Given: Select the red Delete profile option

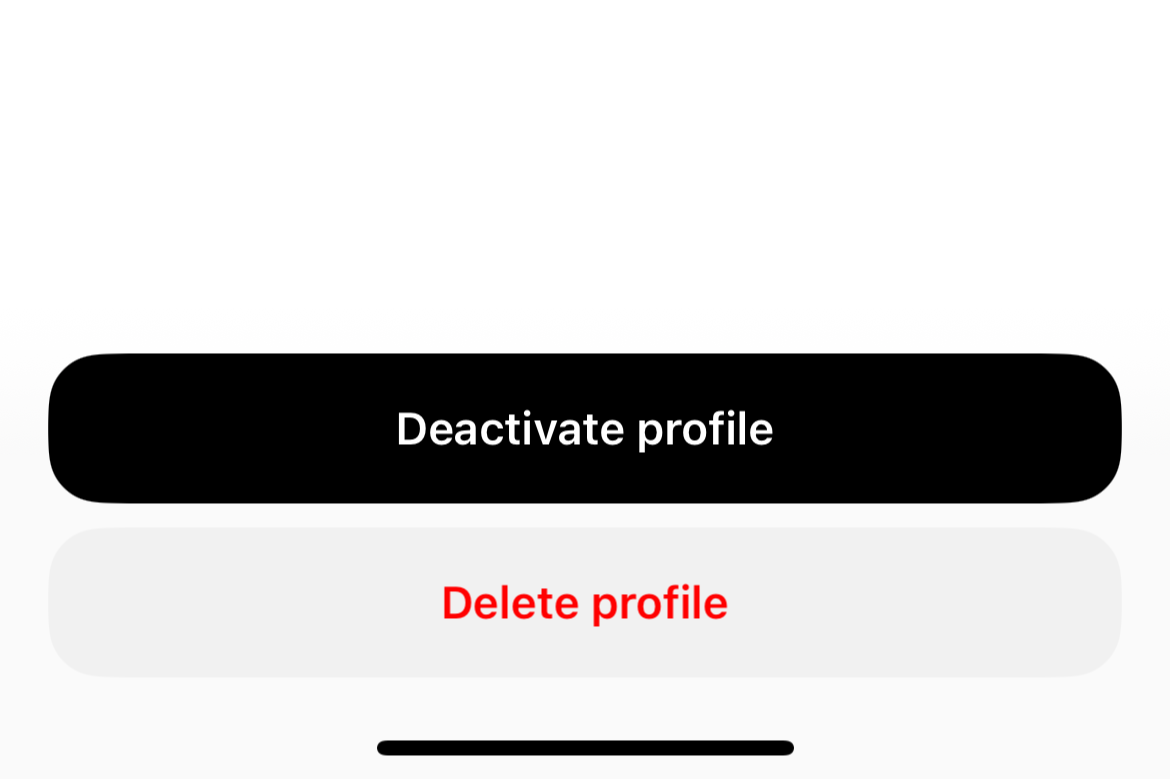Looking at the screenshot, I should (584, 602).
